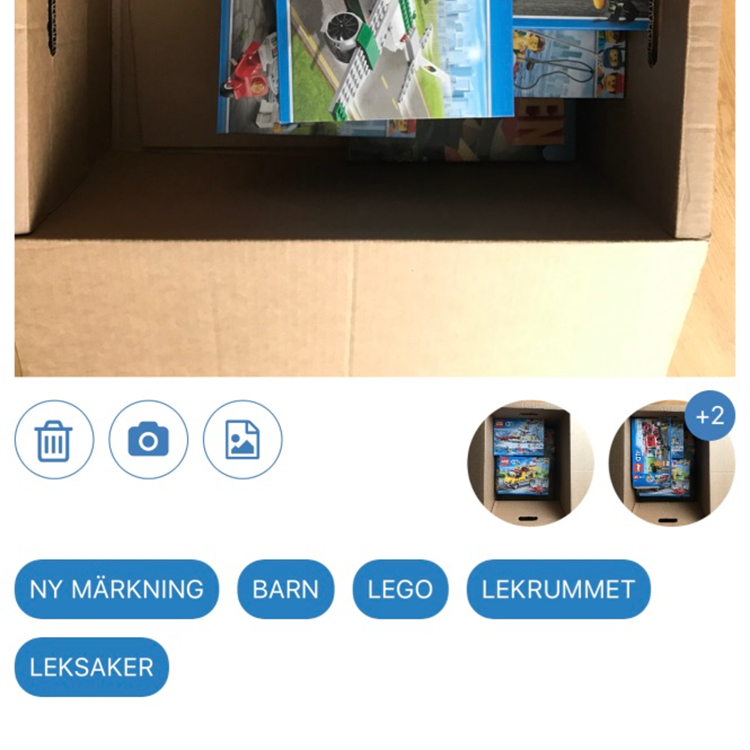Select the BARN tag
Image resolution: width=750 pixels, height=750 pixels.
(285, 589)
